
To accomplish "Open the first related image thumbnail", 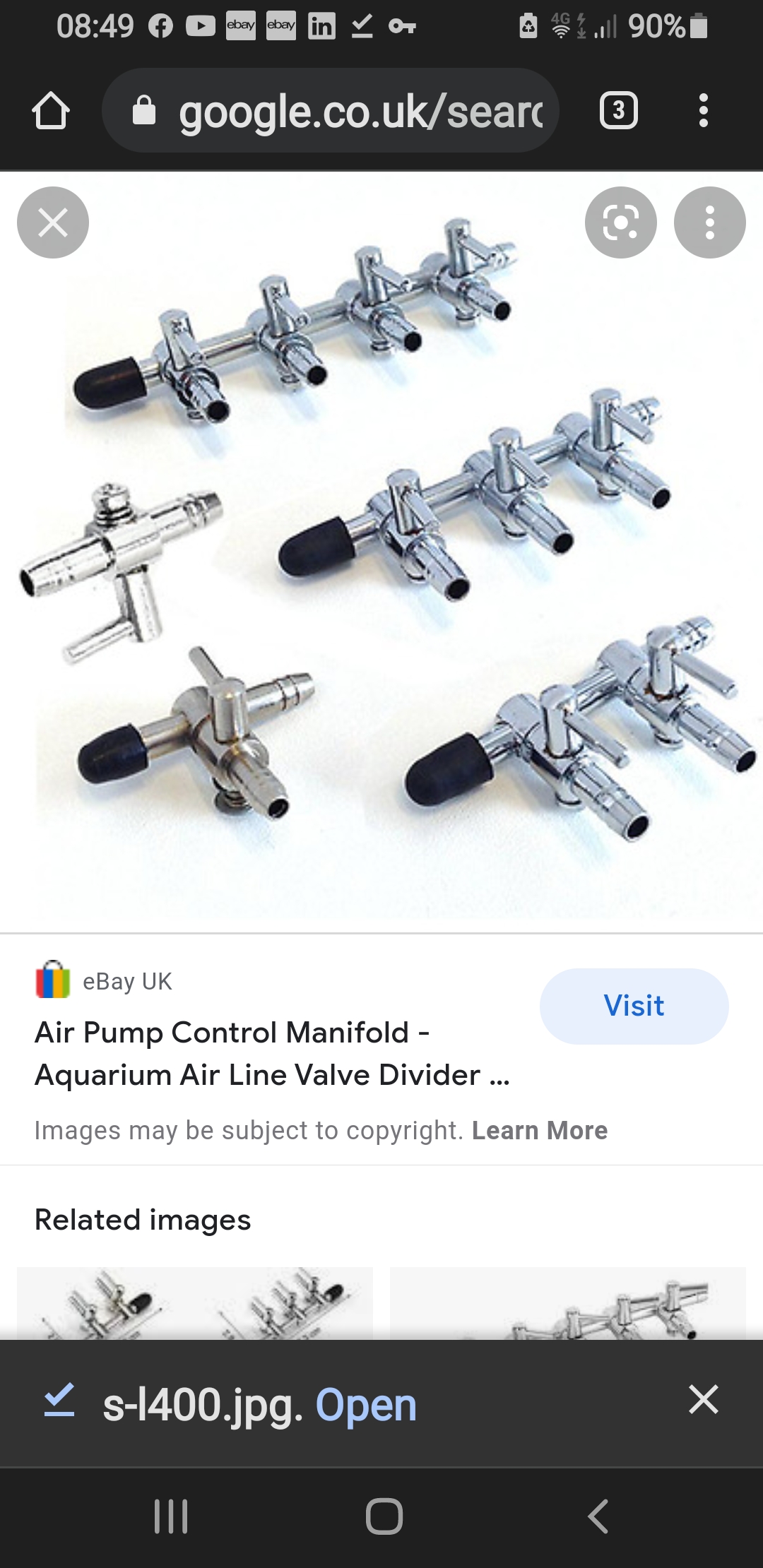I will coord(194,1303).
